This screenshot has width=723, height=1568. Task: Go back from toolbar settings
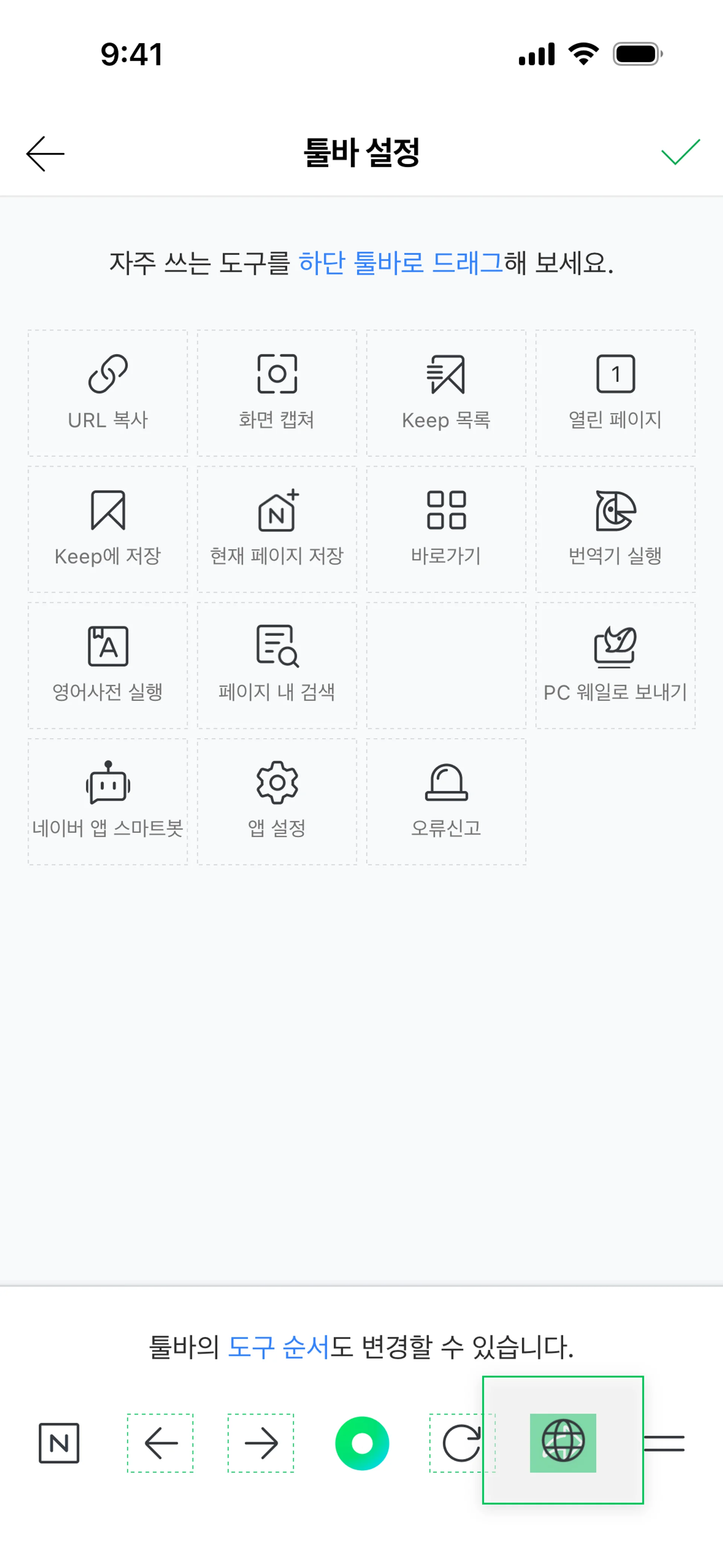45,153
